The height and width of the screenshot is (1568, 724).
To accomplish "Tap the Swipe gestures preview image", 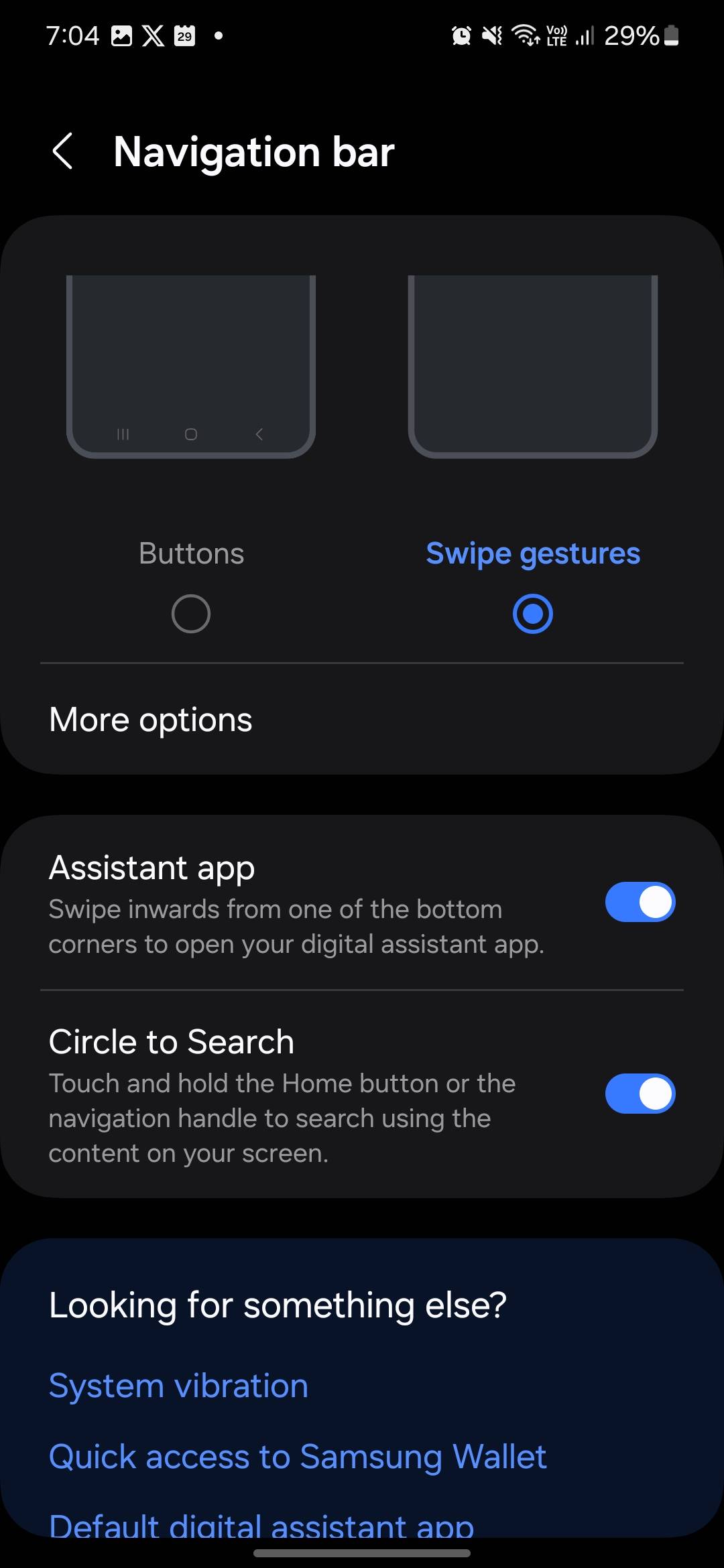I will [x=533, y=366].
